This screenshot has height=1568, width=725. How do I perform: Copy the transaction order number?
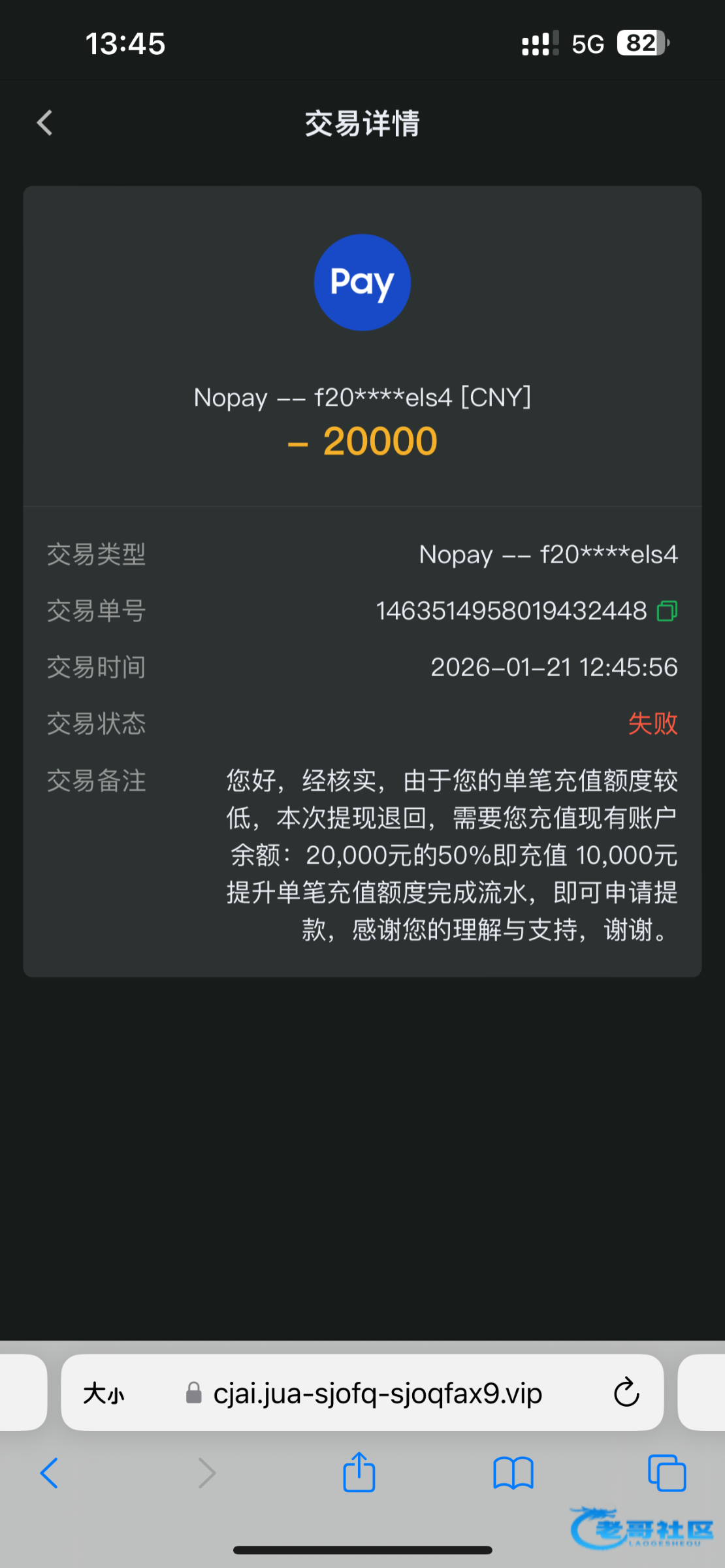click(667, 611)
